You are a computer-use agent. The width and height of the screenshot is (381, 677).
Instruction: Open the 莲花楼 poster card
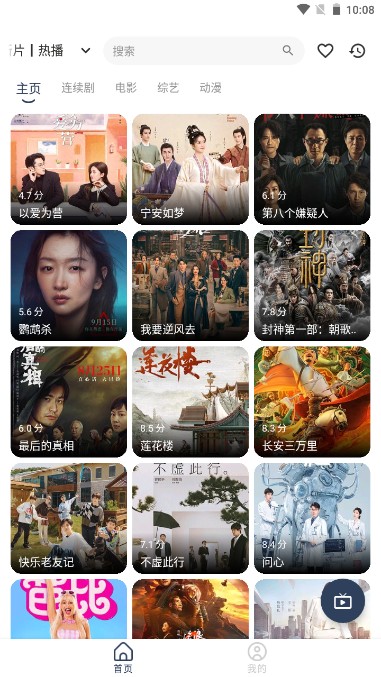point(190,402)
